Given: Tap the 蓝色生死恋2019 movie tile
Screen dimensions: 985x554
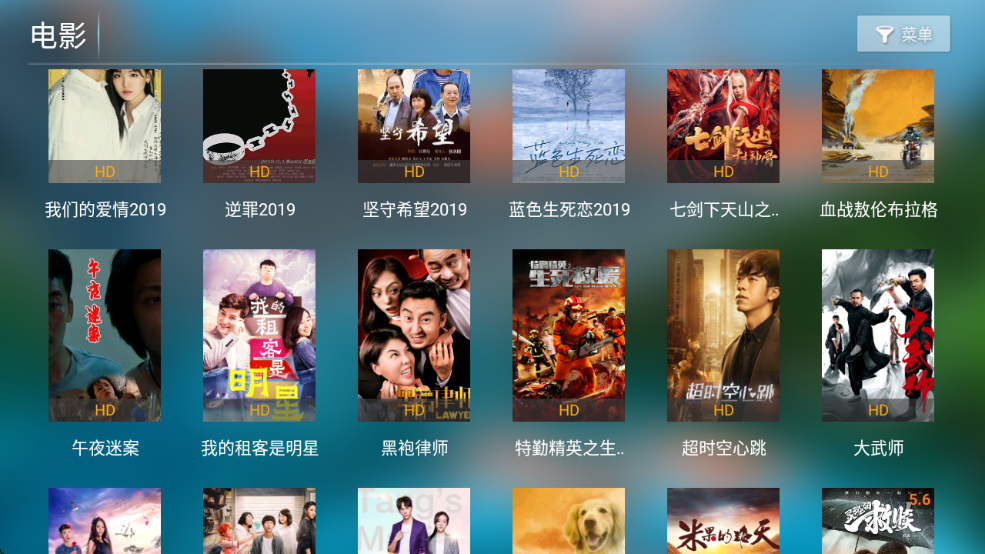Looking at the screenshot, I should [x=568, y=126].
